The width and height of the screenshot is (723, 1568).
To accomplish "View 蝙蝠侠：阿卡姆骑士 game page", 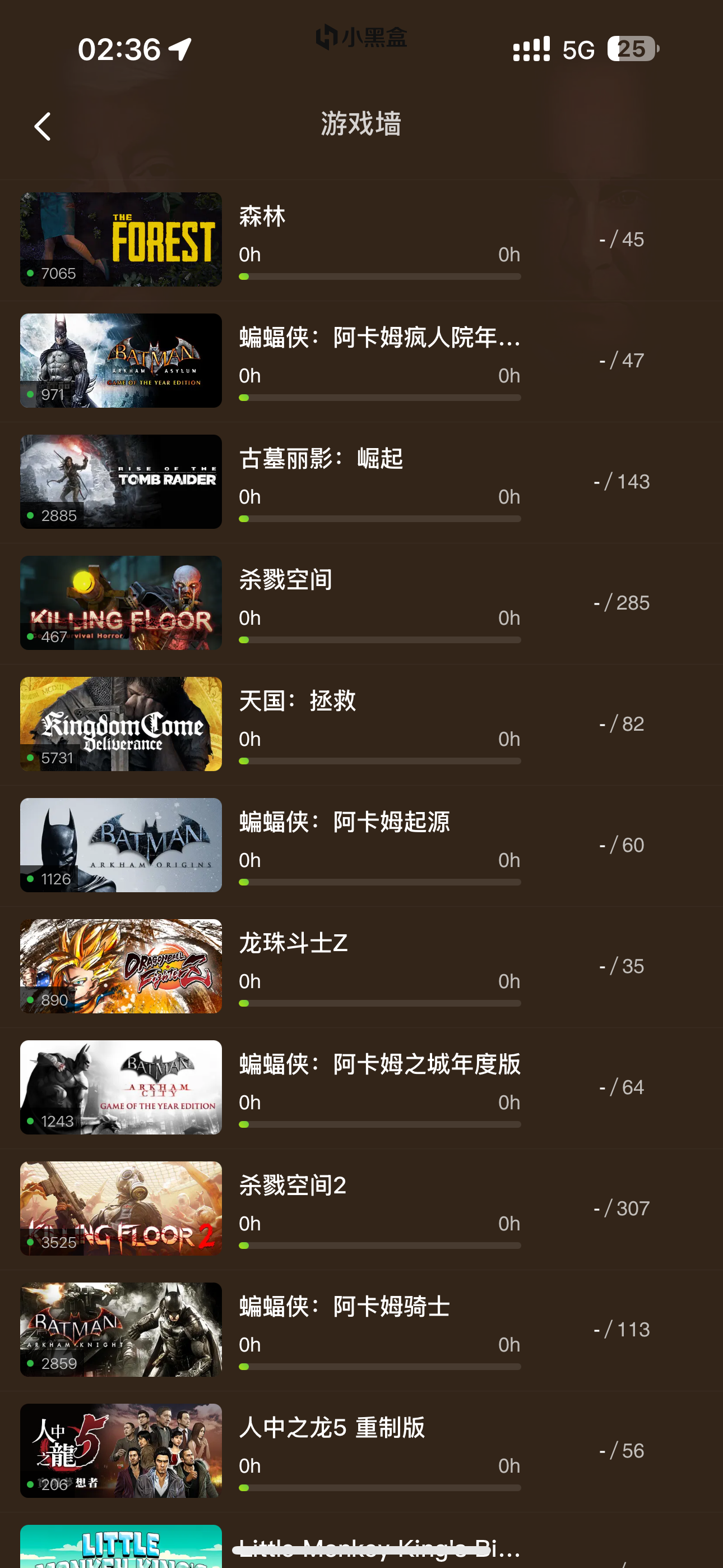I will [x=361, y=1330].
